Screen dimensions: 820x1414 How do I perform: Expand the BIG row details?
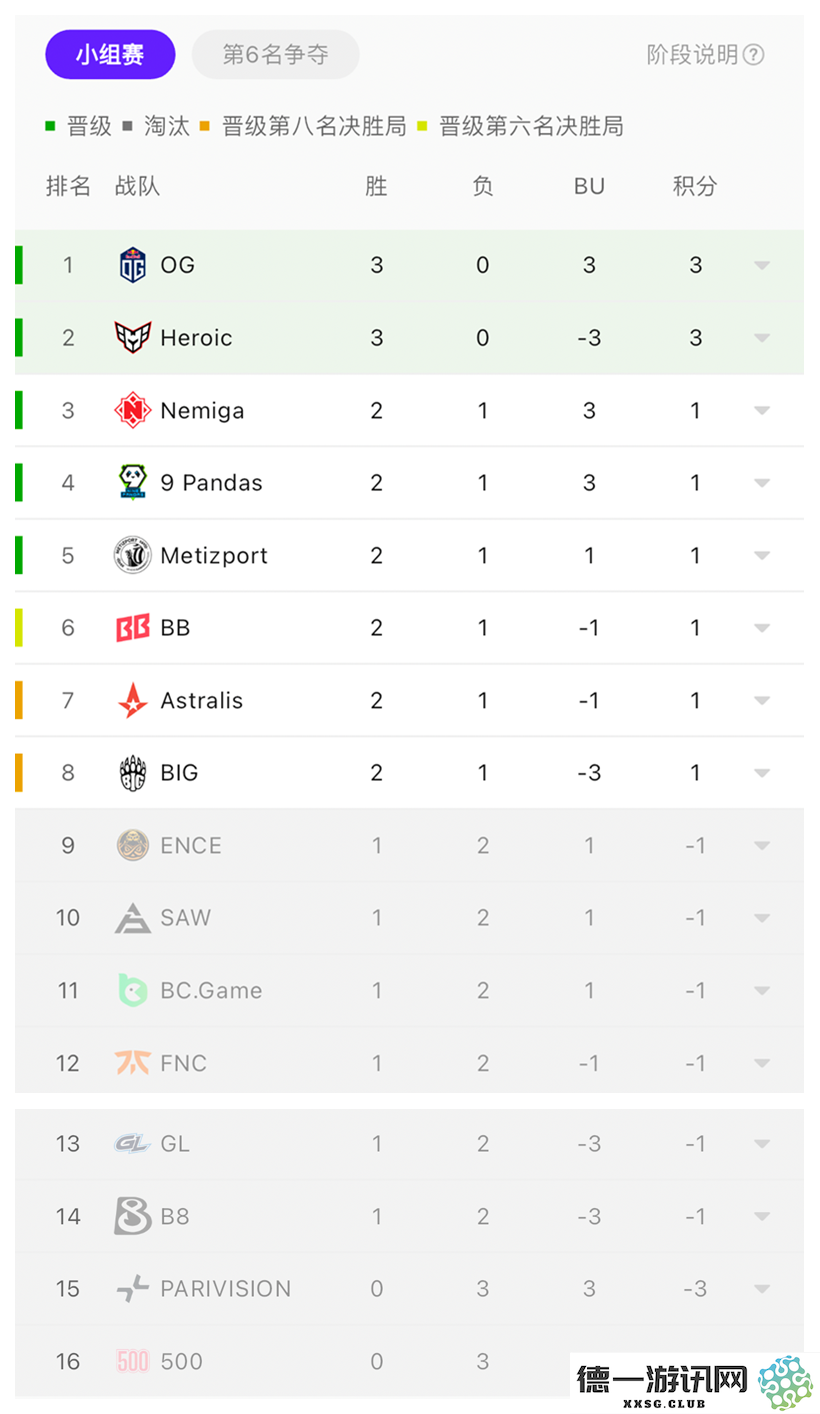coord(762,773)
